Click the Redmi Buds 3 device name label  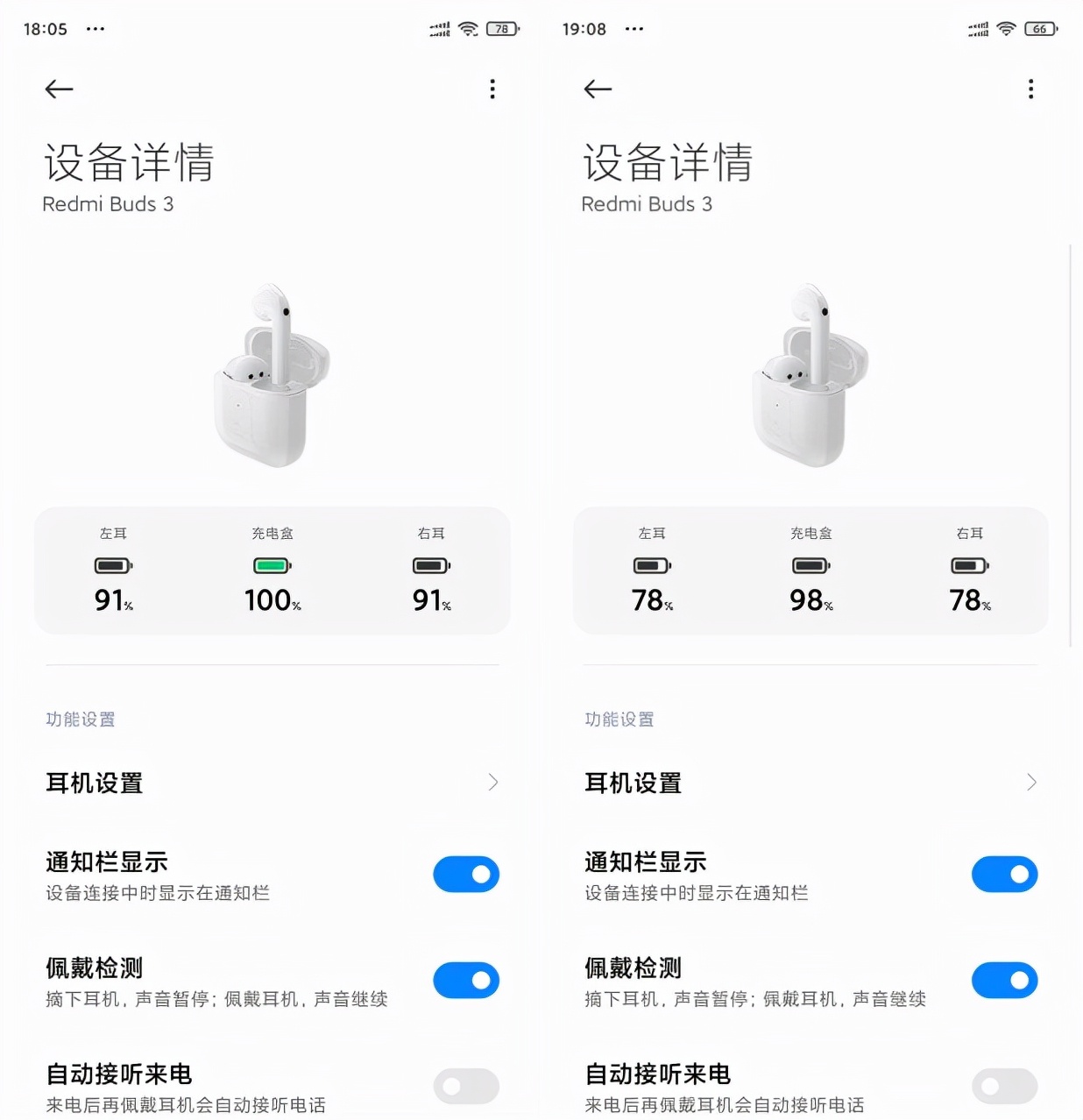point(107,204)
